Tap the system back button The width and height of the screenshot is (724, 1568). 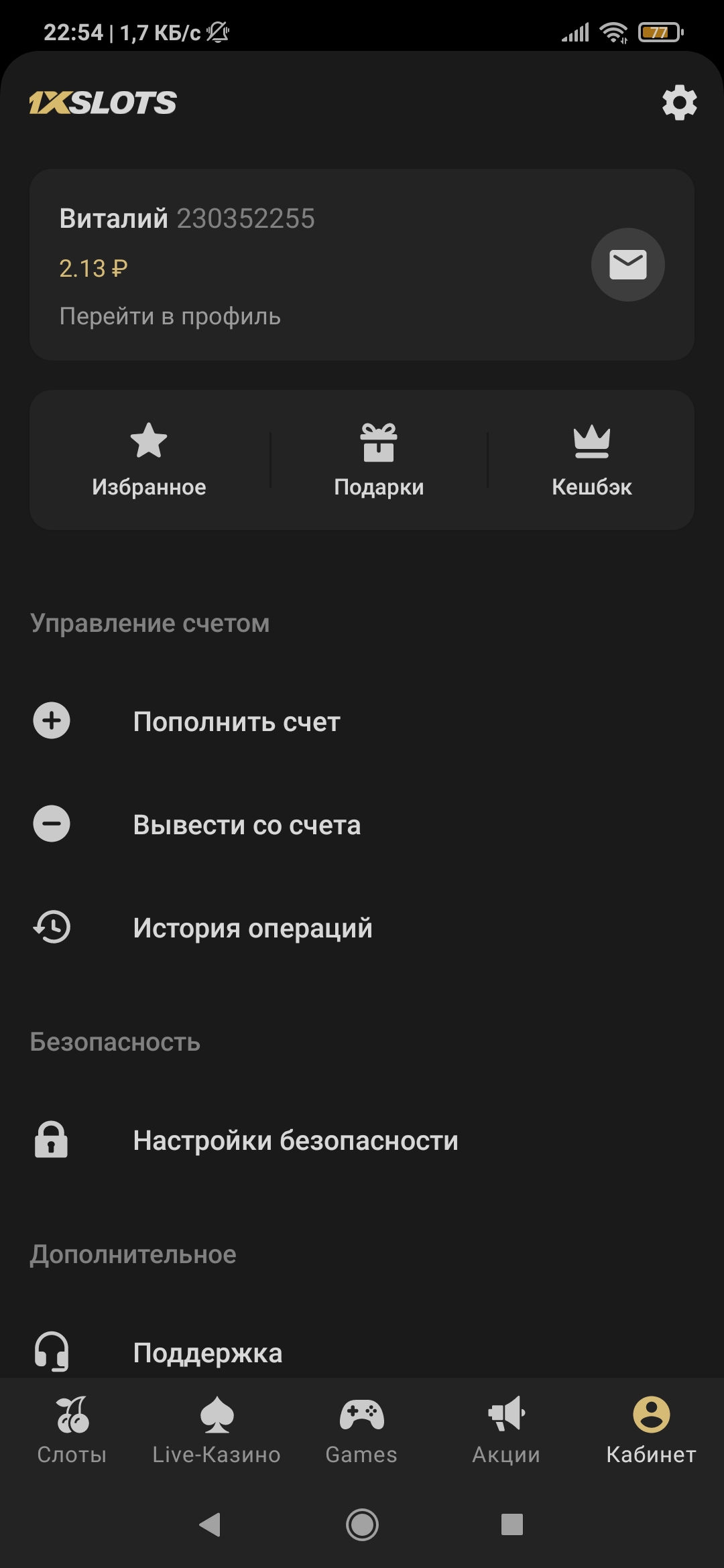pos(210,1524)
